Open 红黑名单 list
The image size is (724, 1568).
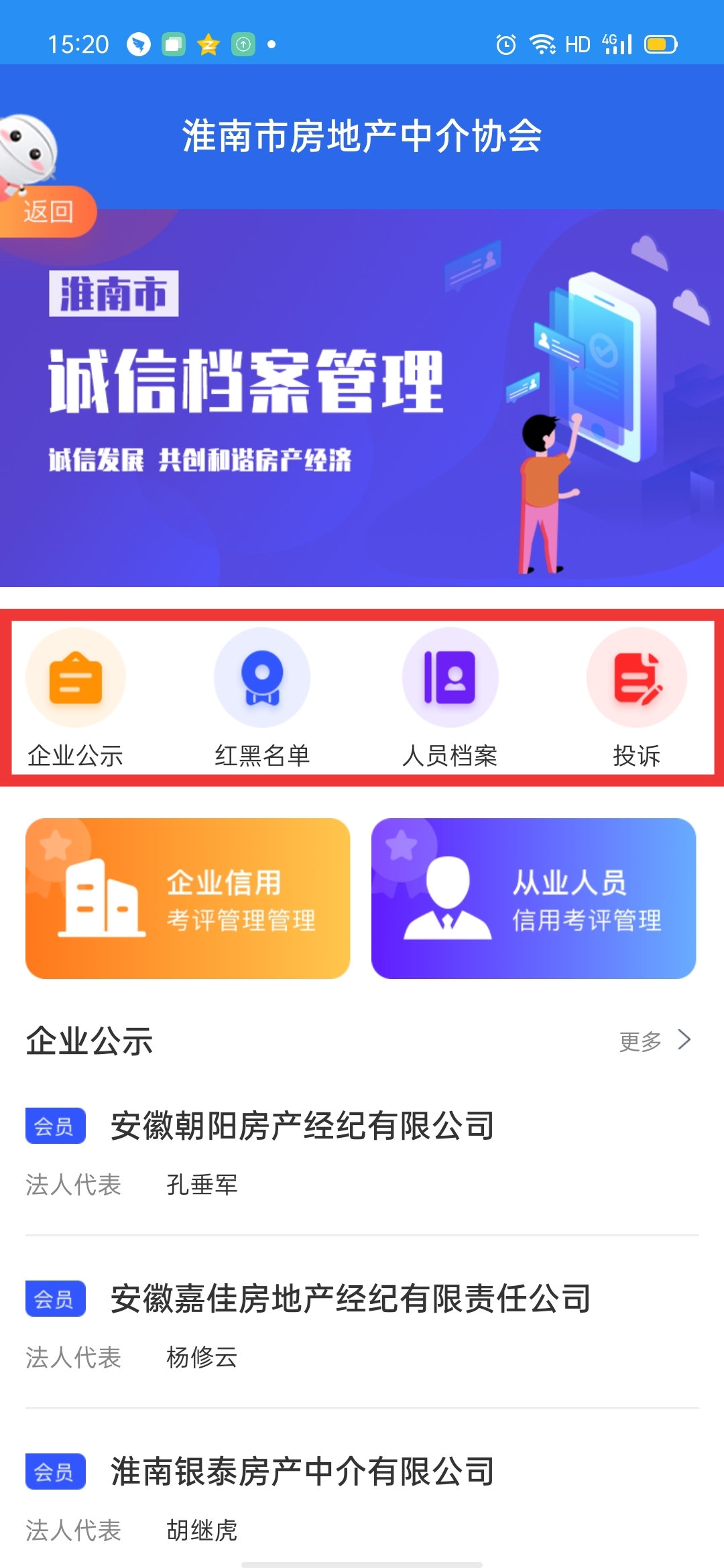[x=262, y=697]
